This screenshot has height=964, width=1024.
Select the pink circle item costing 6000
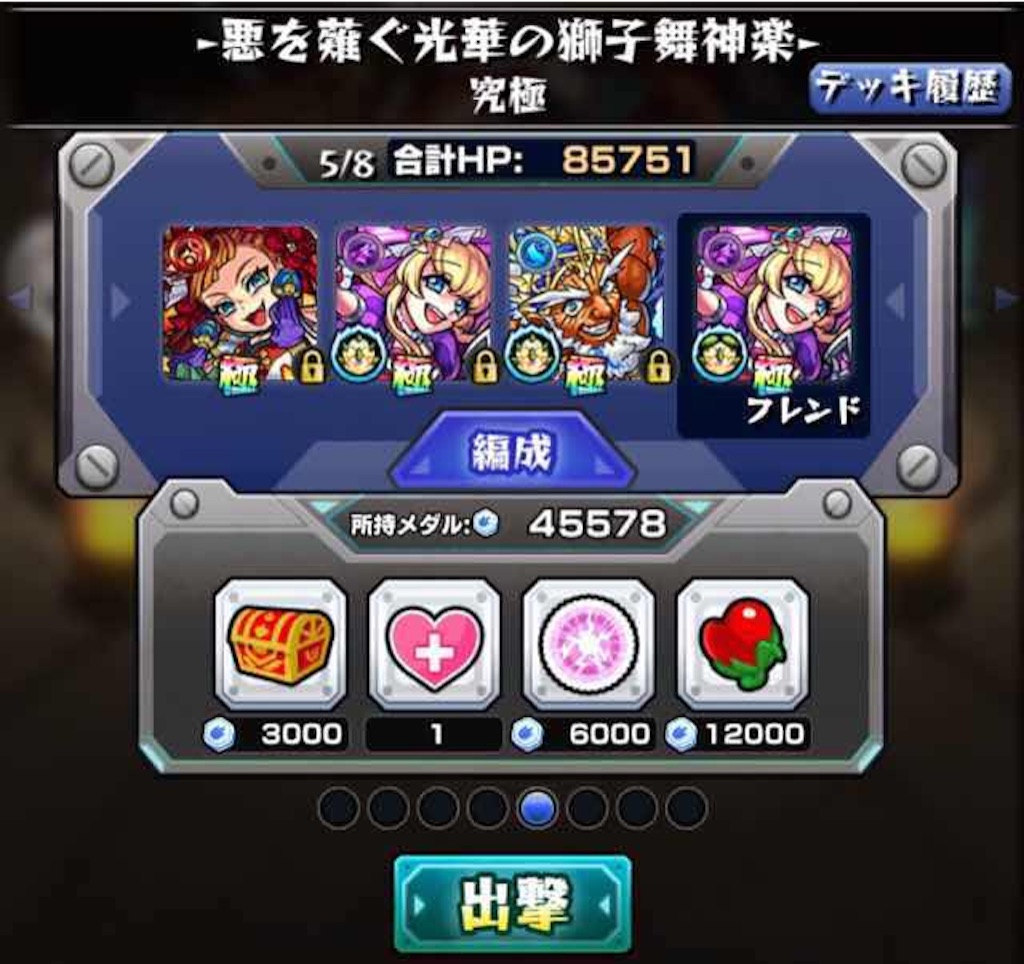tap(588, 645)
